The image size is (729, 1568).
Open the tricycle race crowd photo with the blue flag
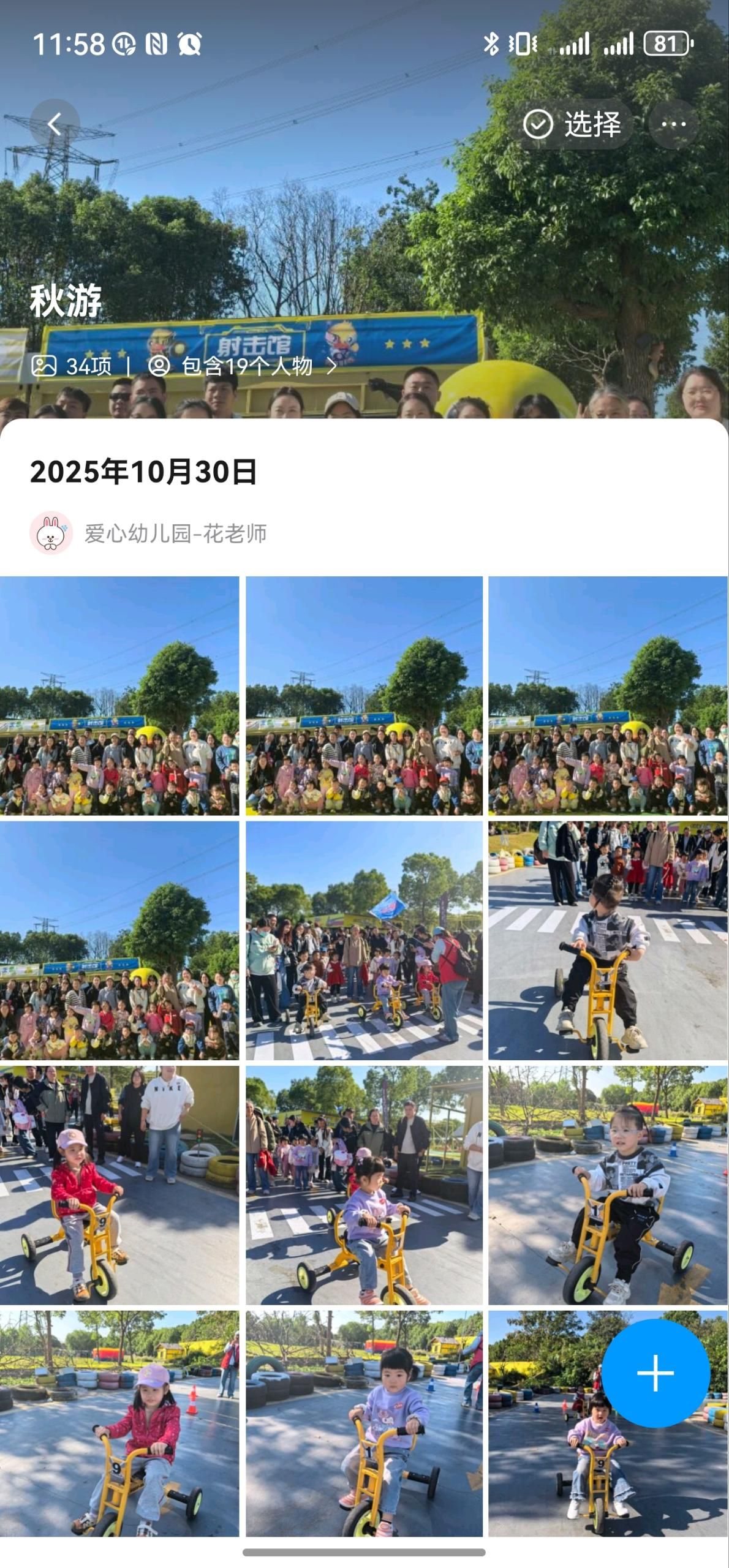point(364,940)
